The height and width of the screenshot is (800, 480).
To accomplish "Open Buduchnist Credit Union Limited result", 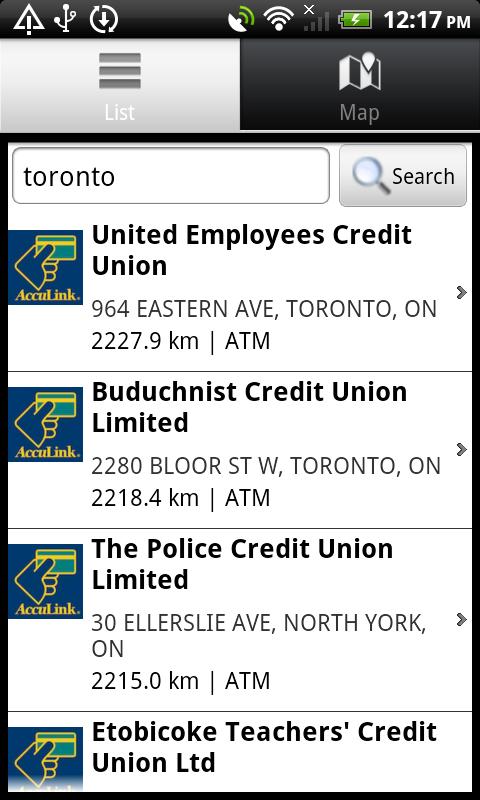I will (x=240, y=450).
